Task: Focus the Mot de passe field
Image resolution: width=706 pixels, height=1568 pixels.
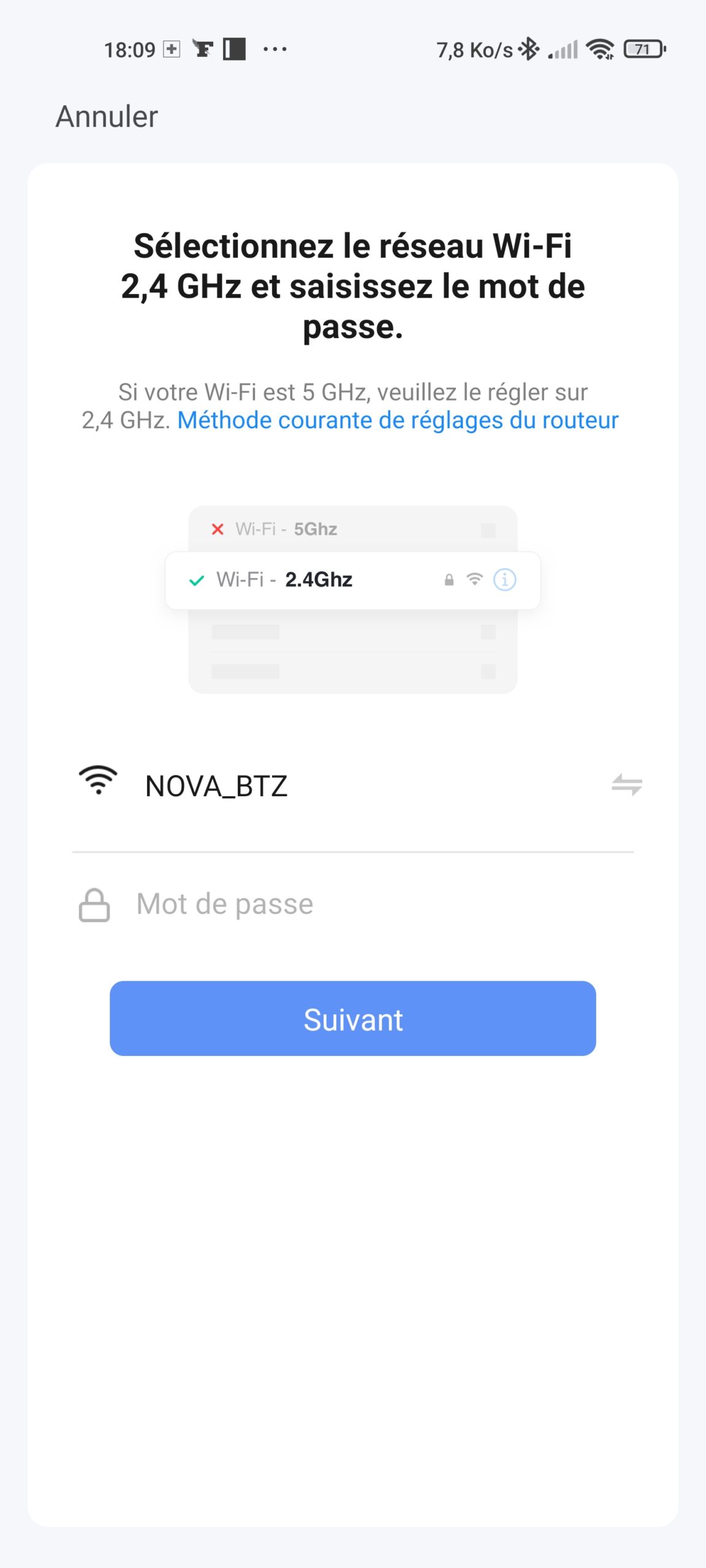Action: click(x=353, y=905)
